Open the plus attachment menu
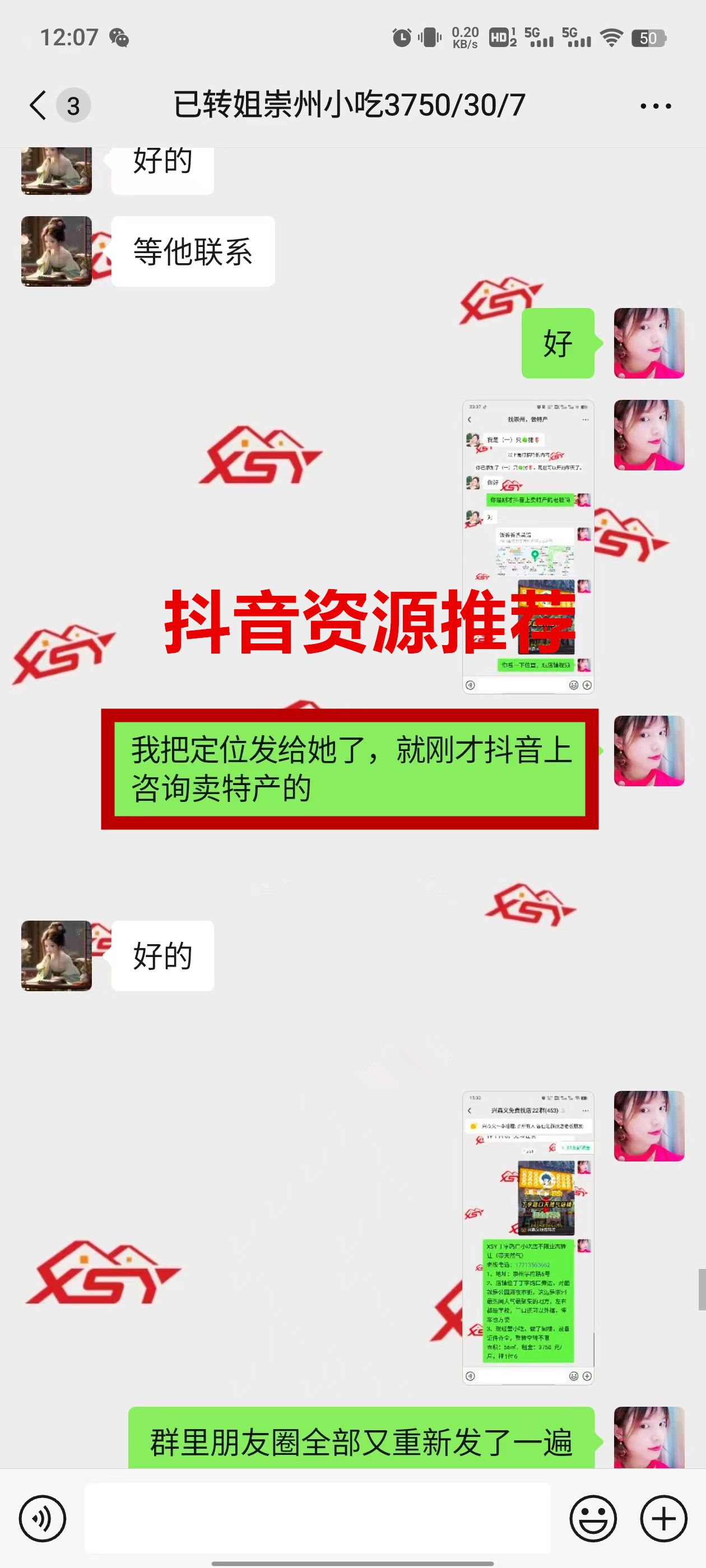 click(663, 1518)
